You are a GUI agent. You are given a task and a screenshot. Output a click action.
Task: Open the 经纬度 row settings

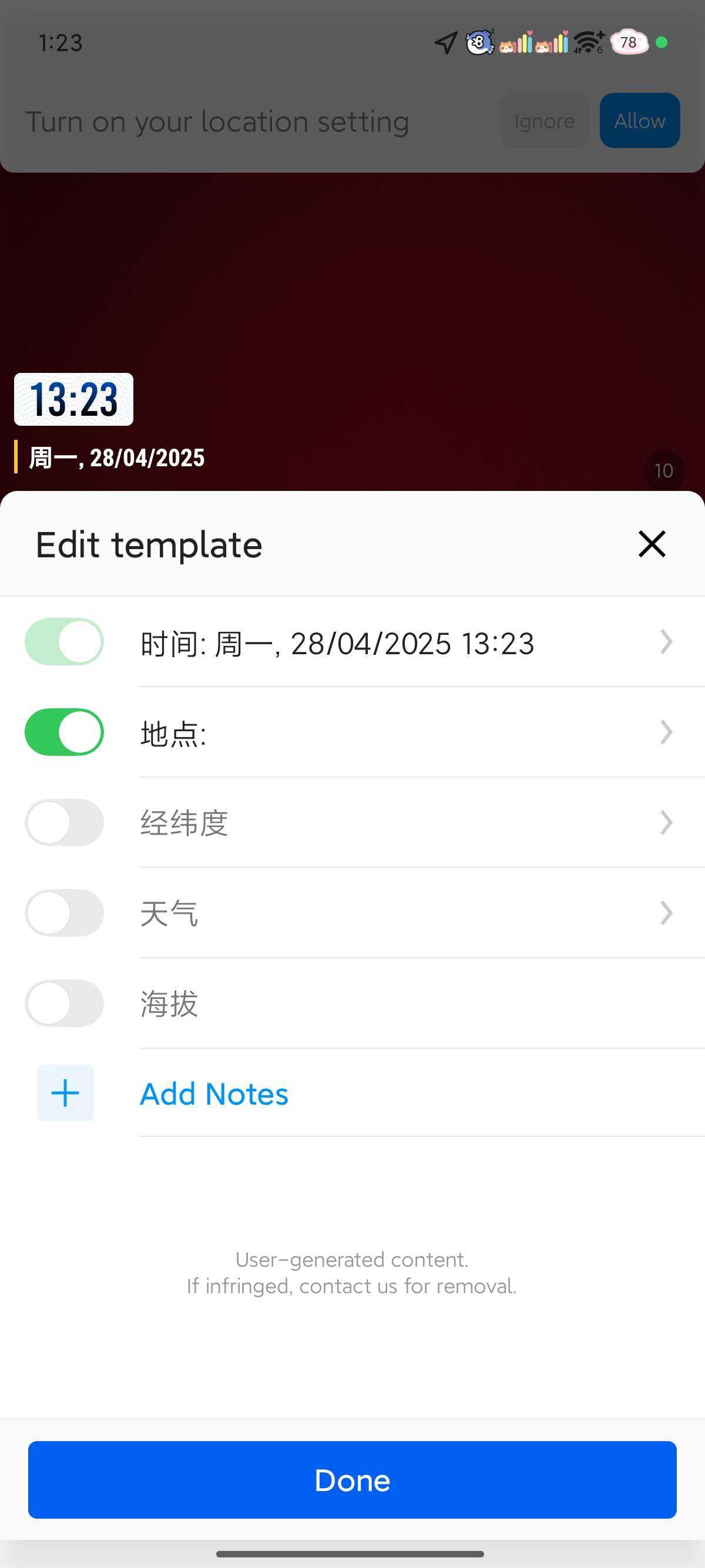coord(666,822)
